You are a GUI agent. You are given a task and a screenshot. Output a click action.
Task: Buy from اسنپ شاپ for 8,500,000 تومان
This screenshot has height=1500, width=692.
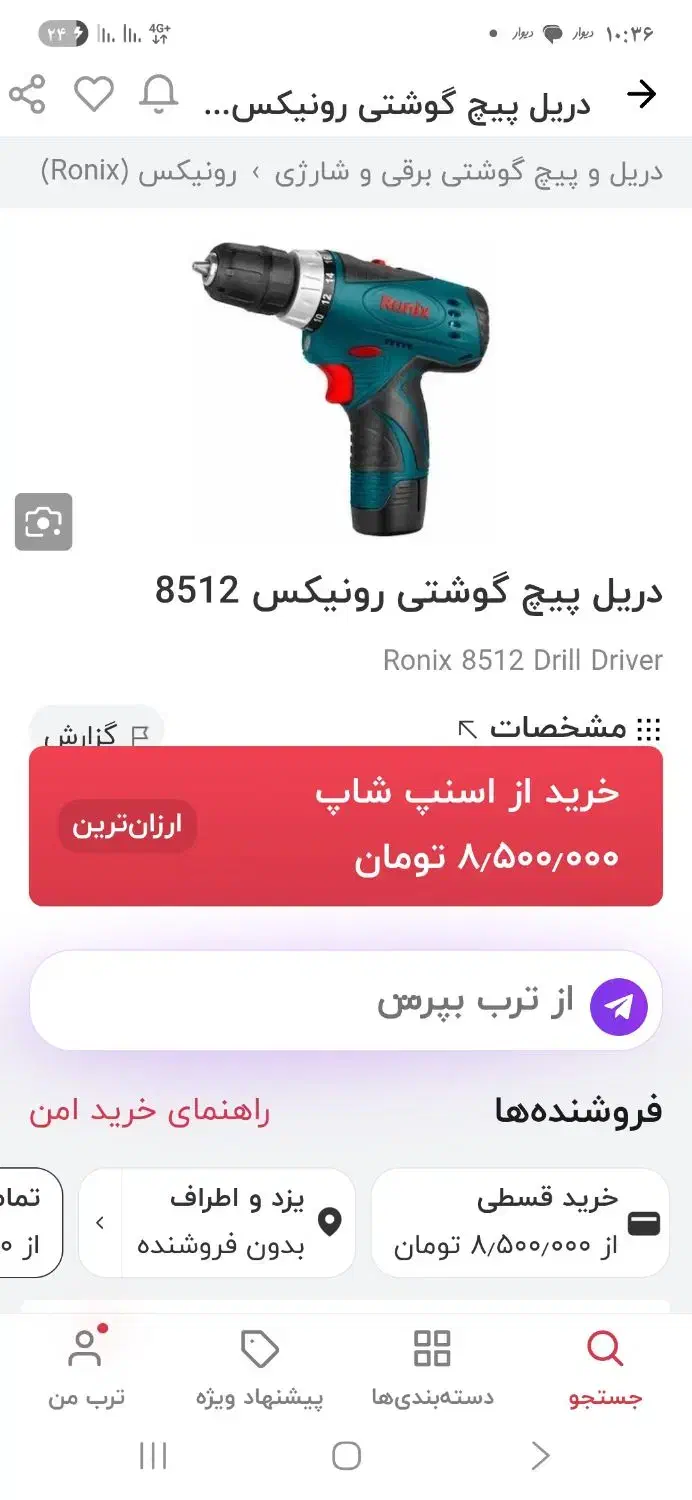click(346, 826)
